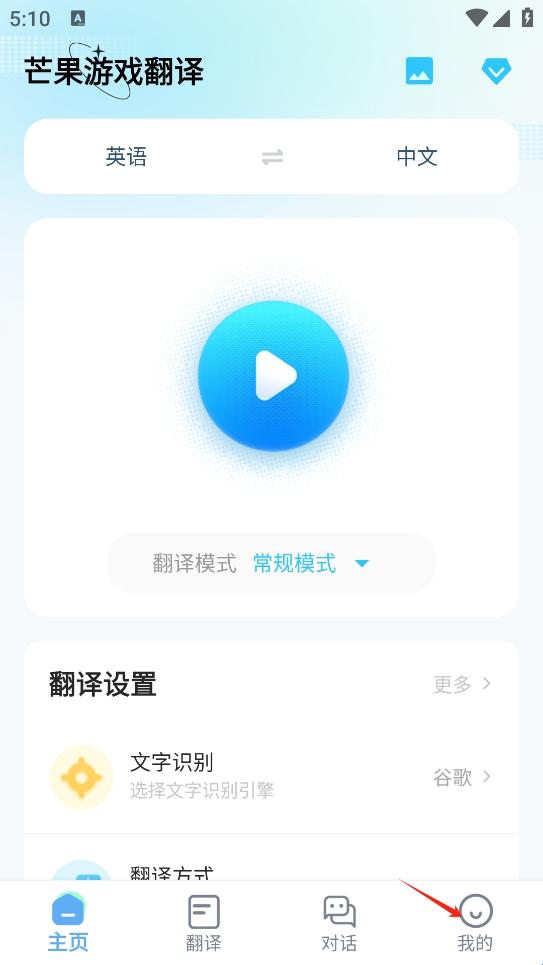
Task: Open 更多 translation settings
Action: click(462, 684)
